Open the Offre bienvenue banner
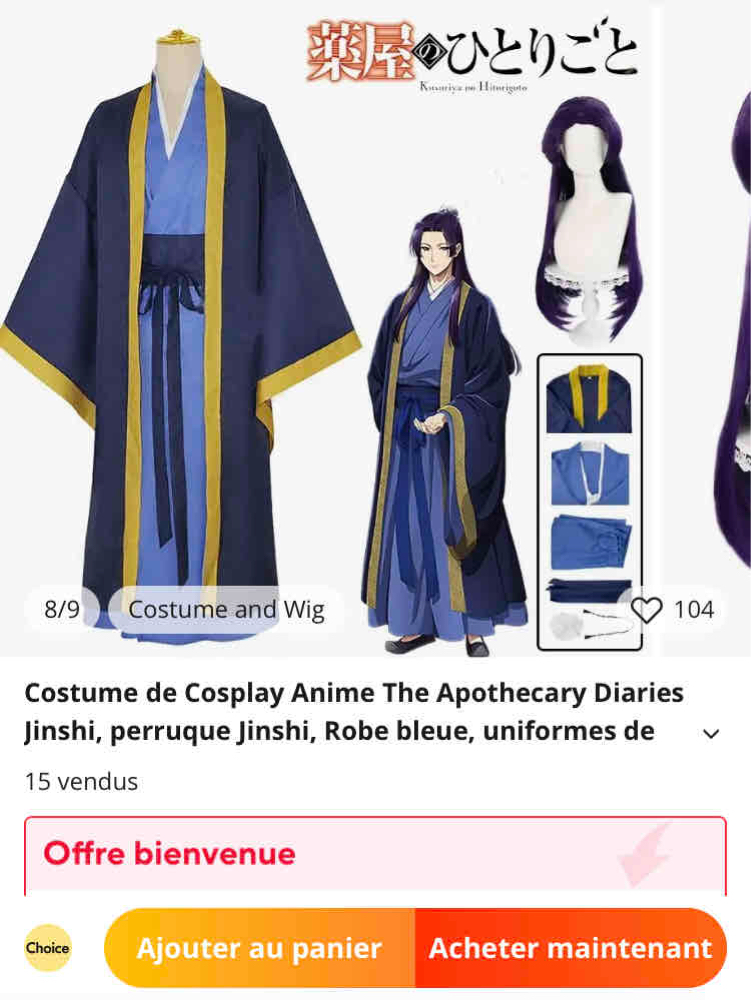This screenshot has height=1000, width=751. coord(375,855)
